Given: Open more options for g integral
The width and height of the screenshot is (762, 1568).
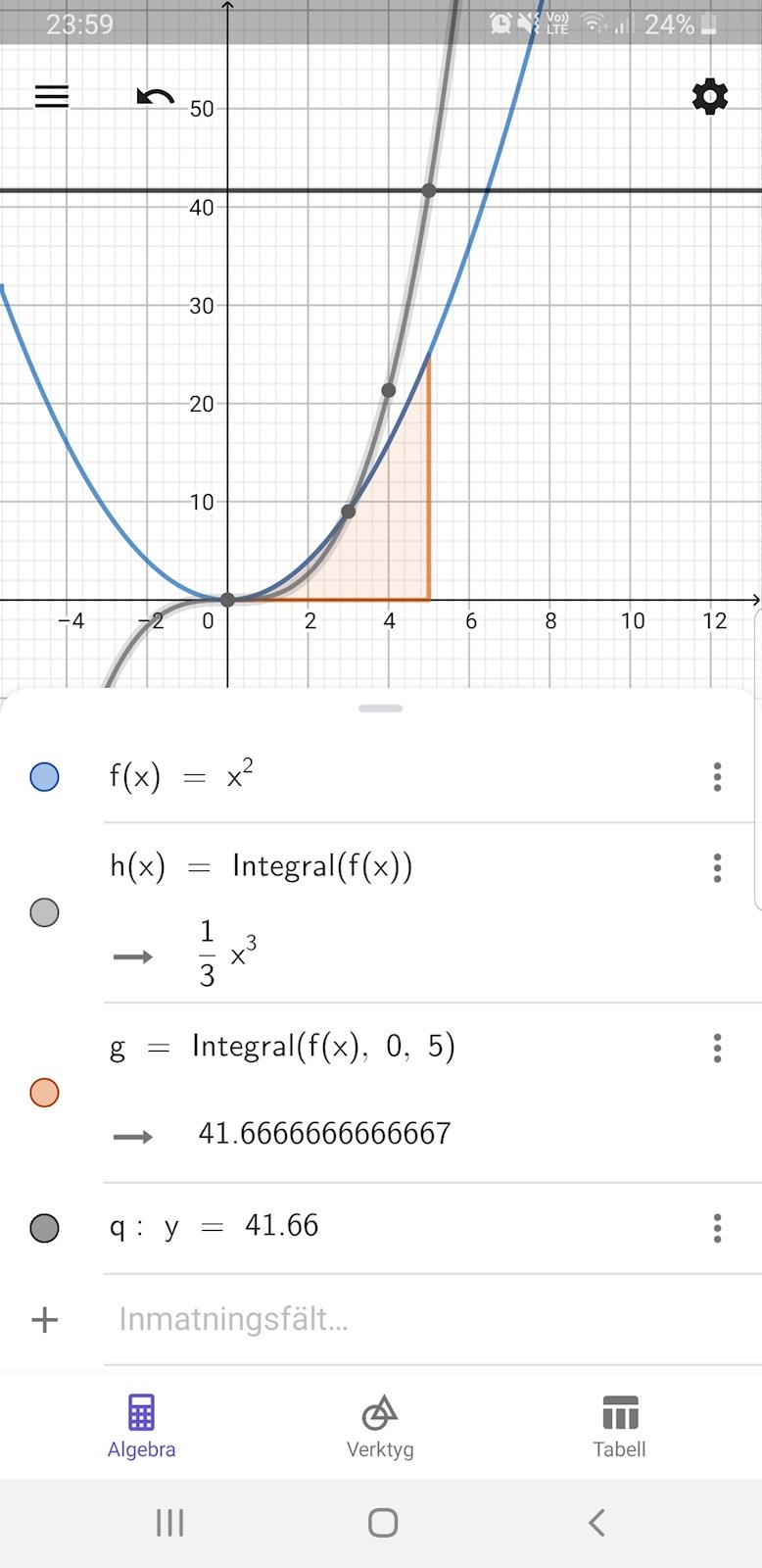Looking at the screenshot, I should (x=717, y=1048).
